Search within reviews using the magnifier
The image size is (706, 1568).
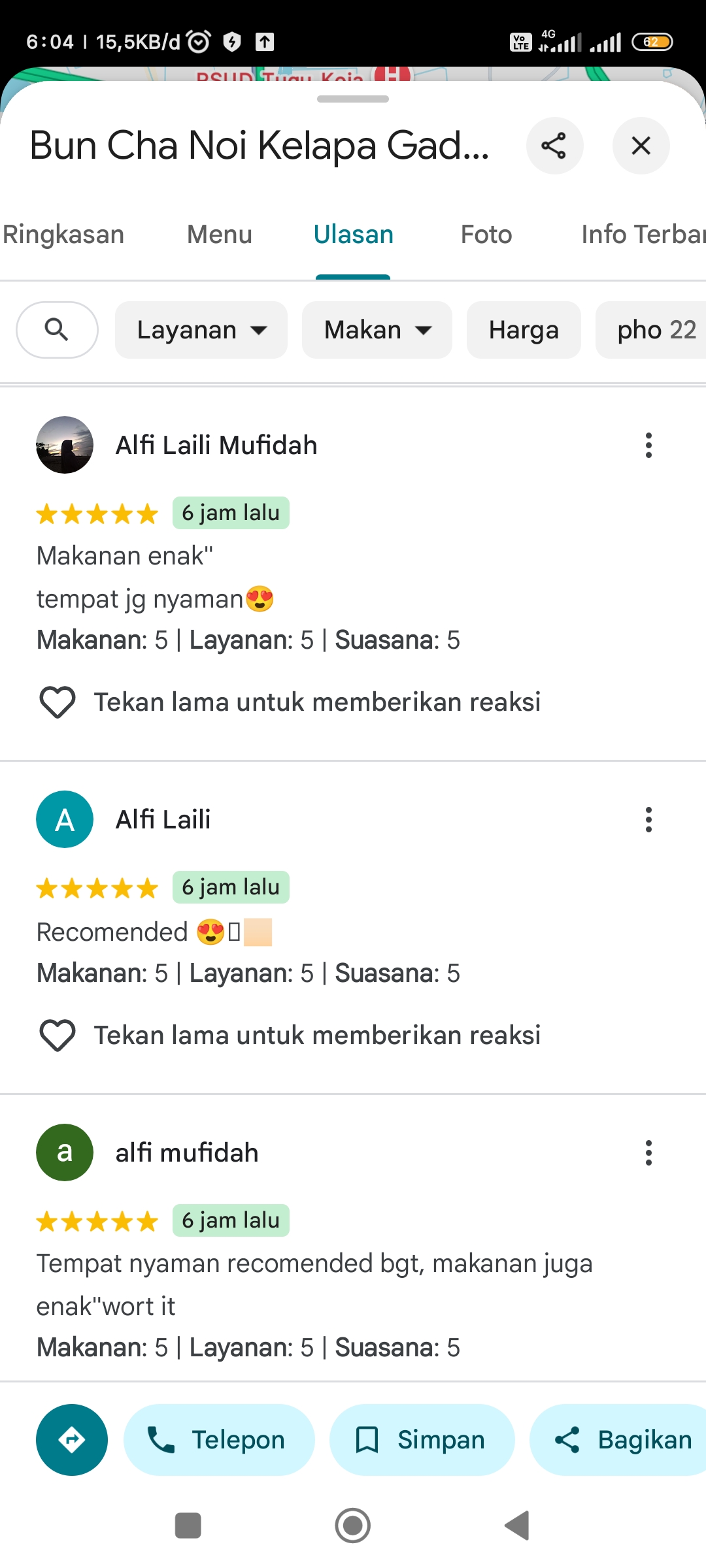57,330
